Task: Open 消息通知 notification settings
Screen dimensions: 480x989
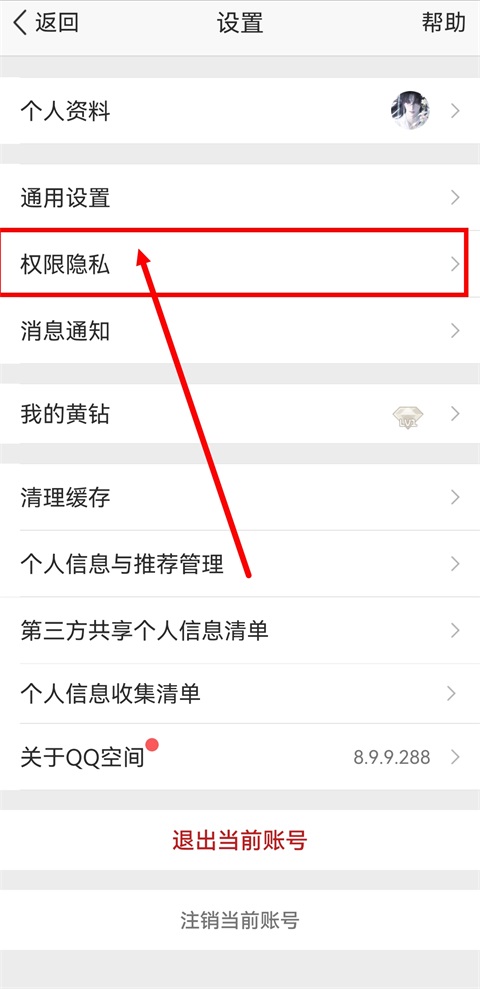Action: (x=240, y=330)
